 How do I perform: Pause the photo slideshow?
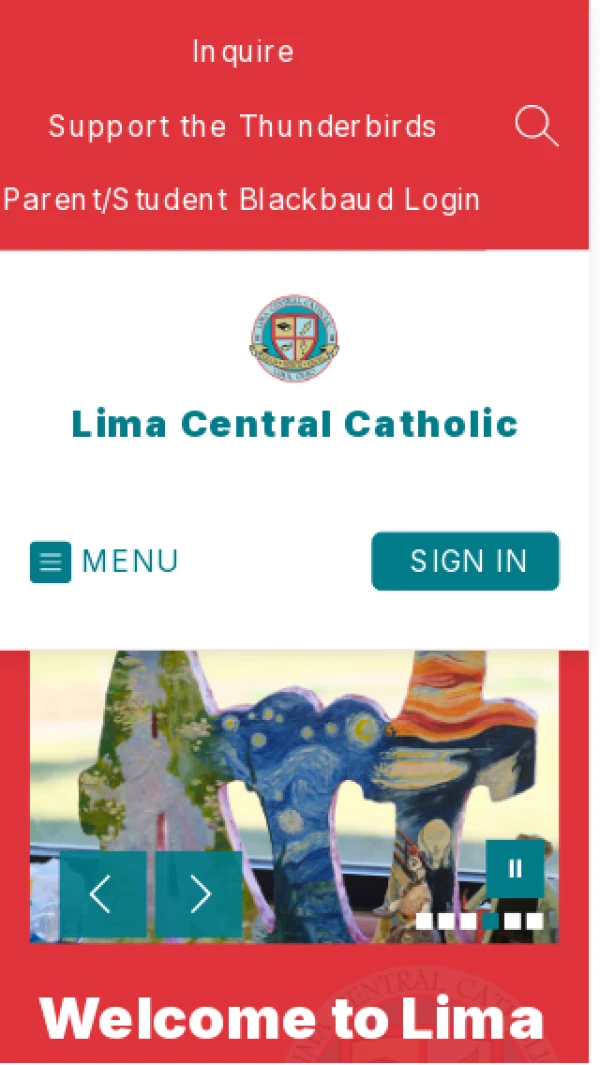[x=515, y=869]
